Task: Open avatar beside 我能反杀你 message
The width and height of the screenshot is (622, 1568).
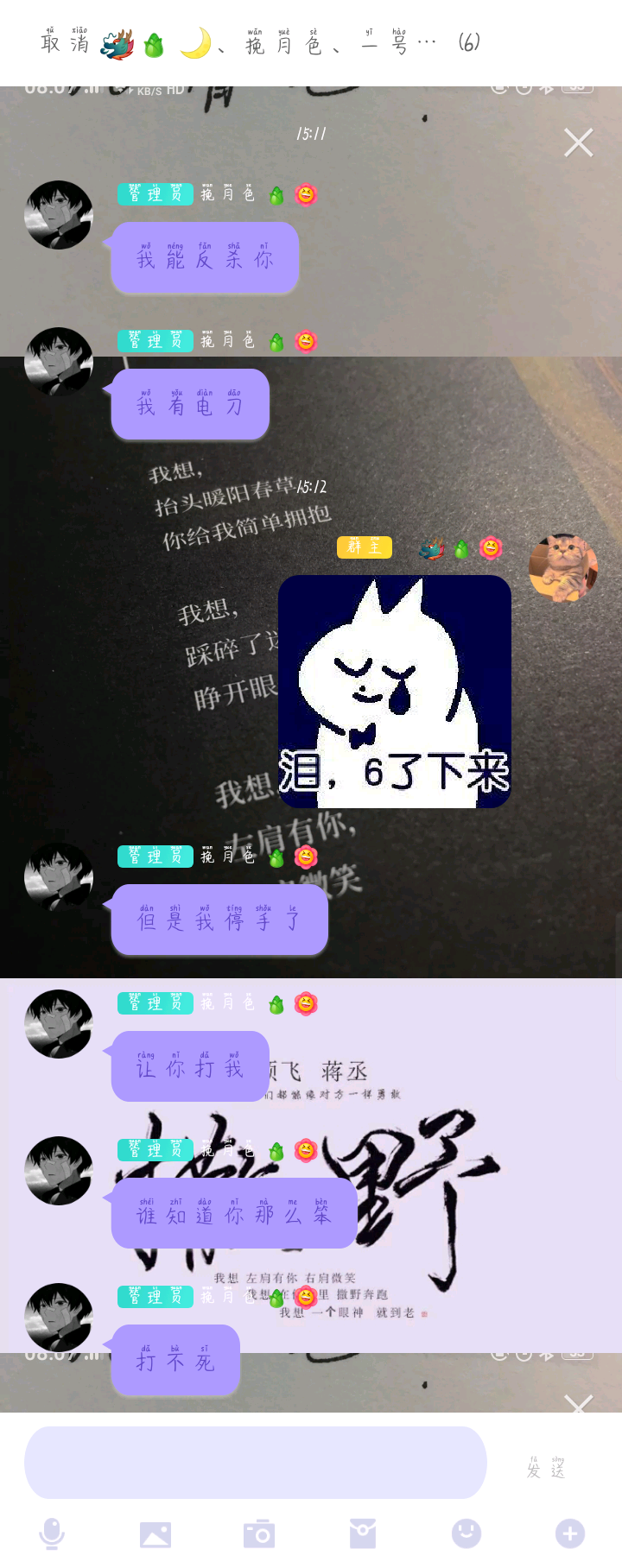Action: point(59,215)
